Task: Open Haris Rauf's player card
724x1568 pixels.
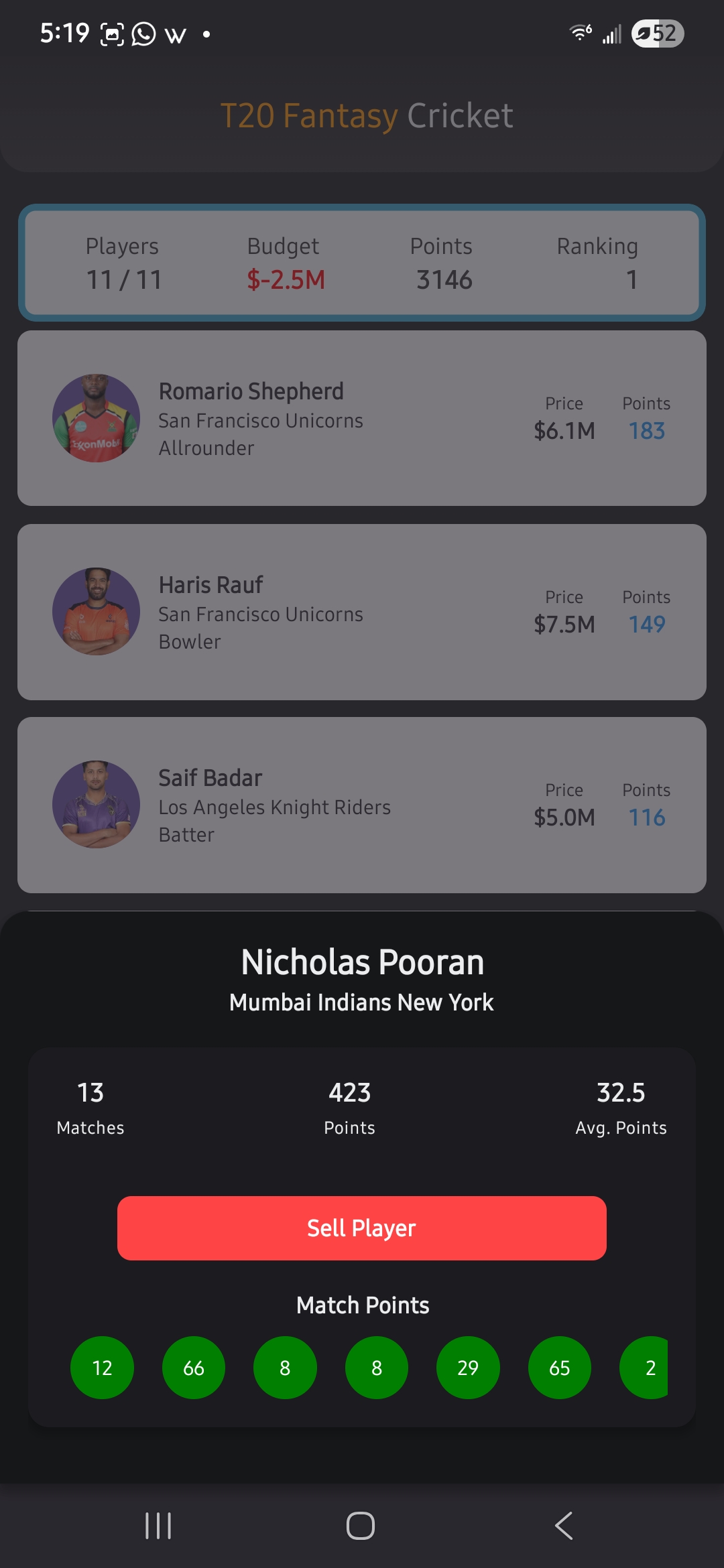Action: point(362,612)
